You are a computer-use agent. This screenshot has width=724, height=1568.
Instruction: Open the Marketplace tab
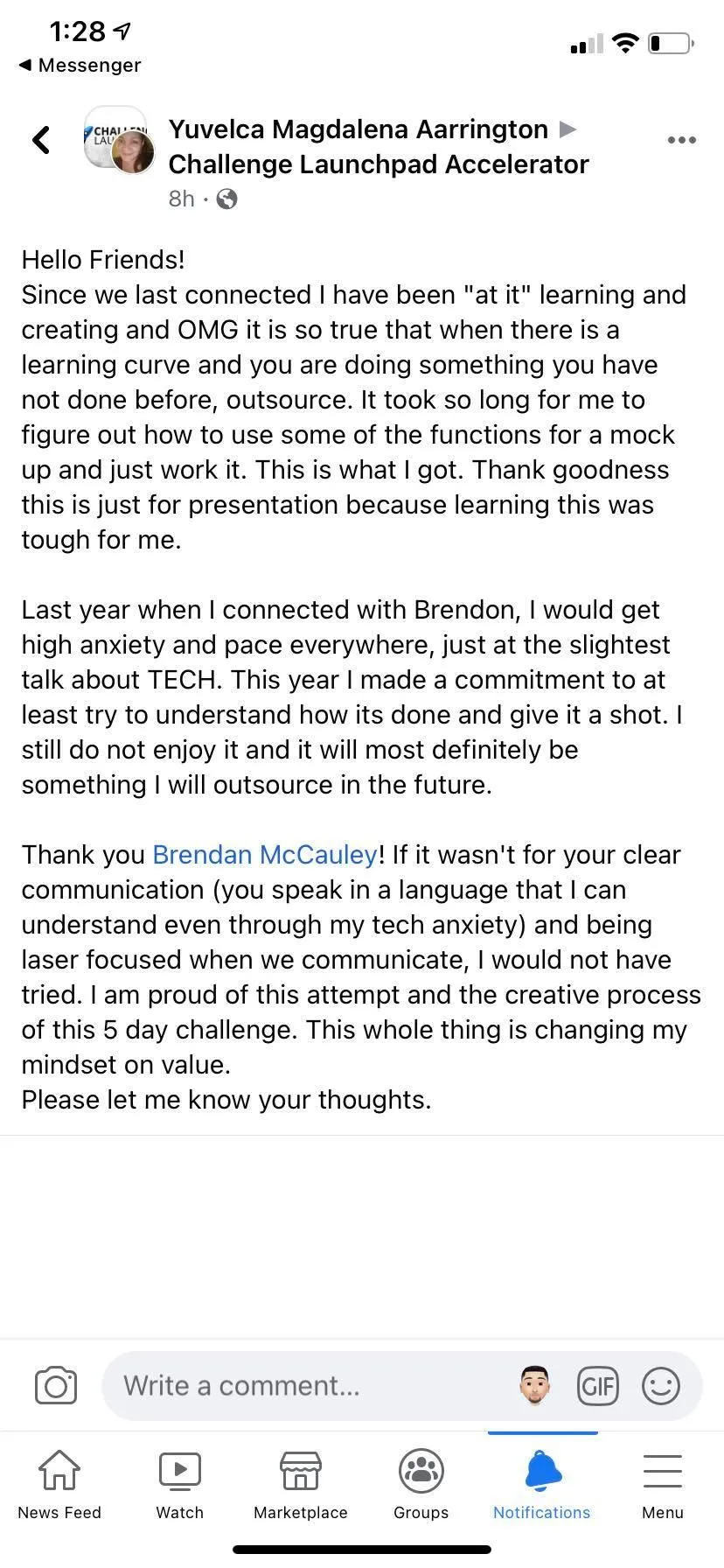301,1486
